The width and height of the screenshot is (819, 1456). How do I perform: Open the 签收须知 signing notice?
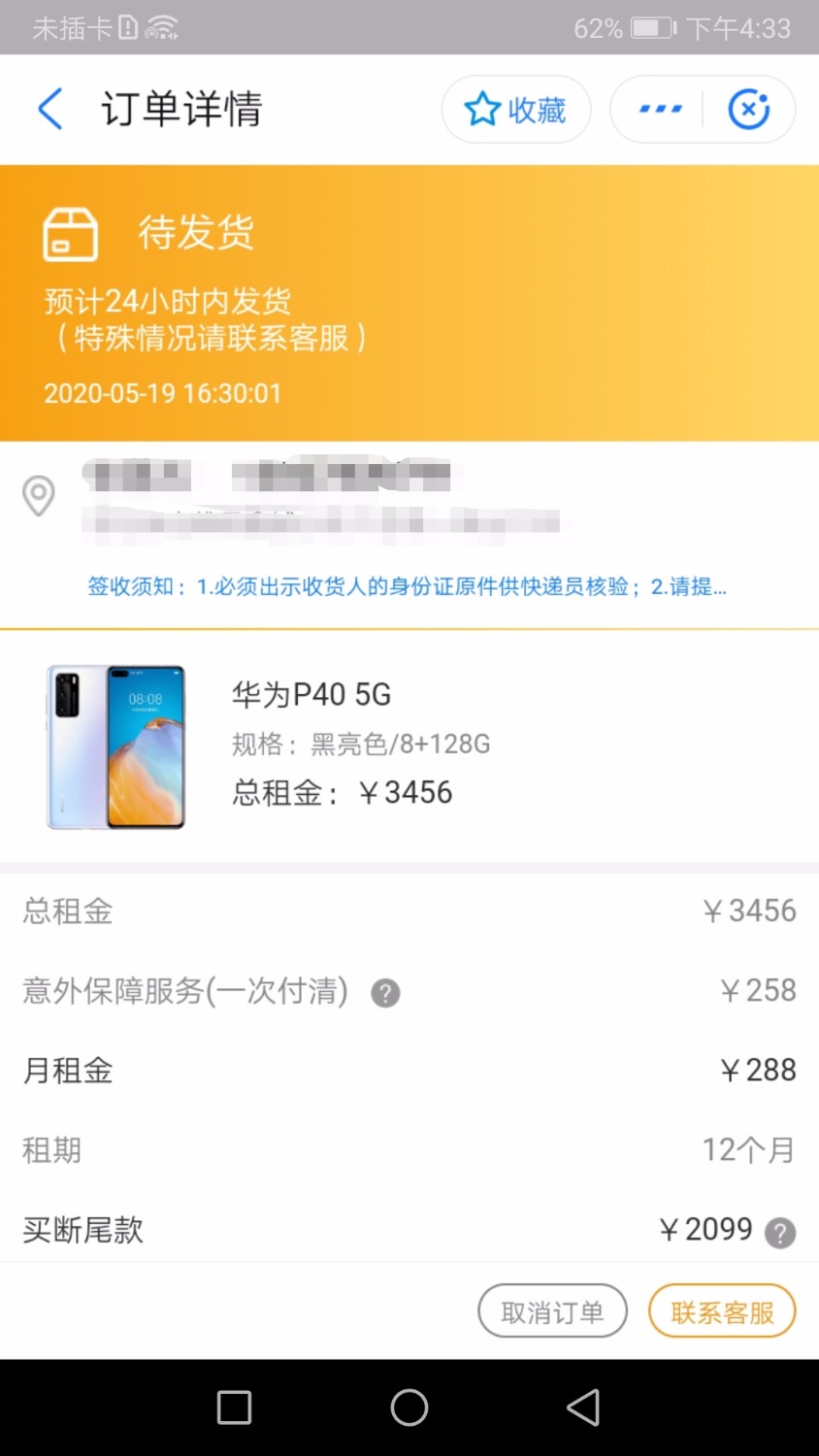coord(407,586)
